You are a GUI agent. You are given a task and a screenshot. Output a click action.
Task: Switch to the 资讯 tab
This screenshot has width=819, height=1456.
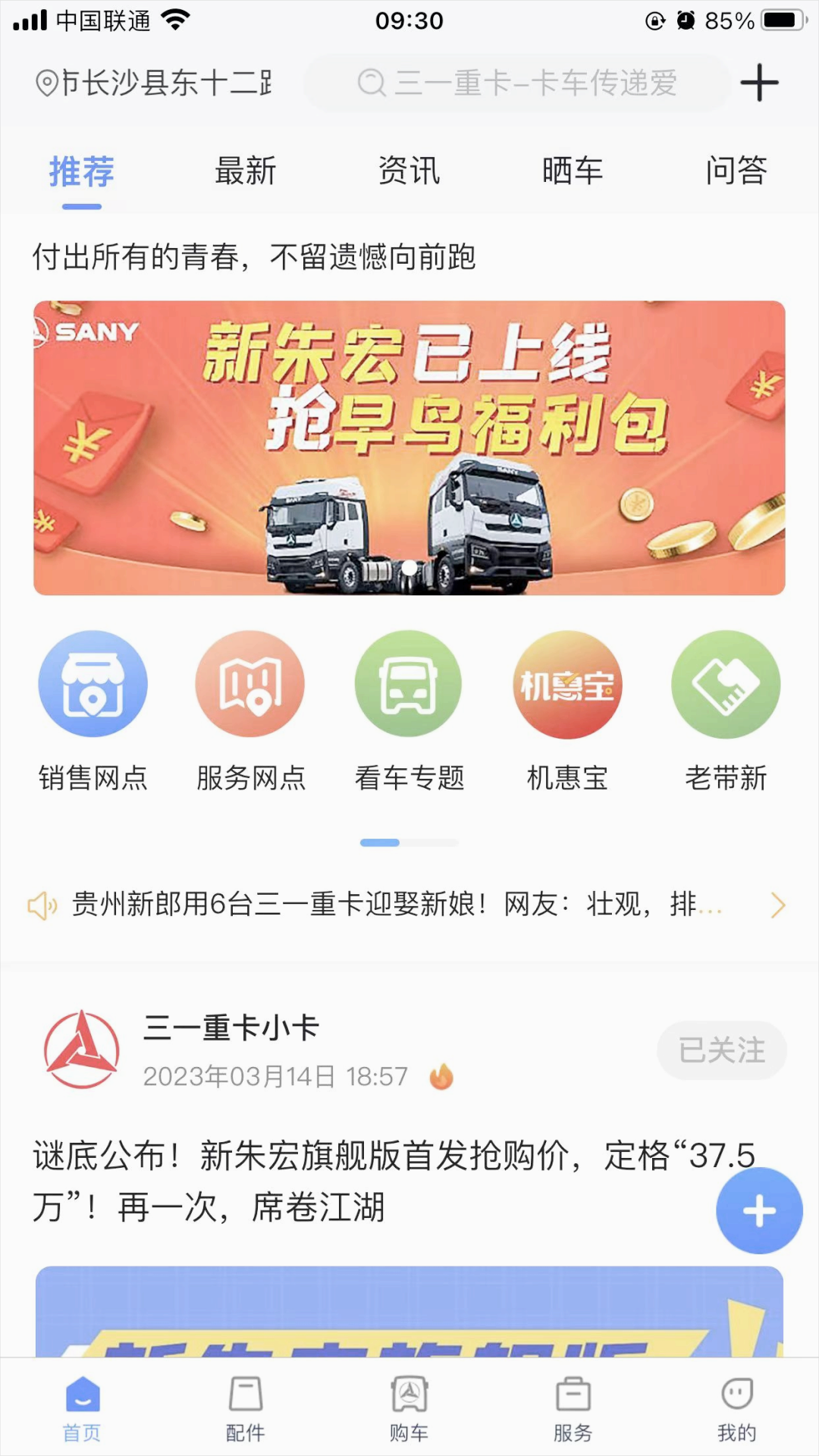pyautogui.click(x=409, y=171)
